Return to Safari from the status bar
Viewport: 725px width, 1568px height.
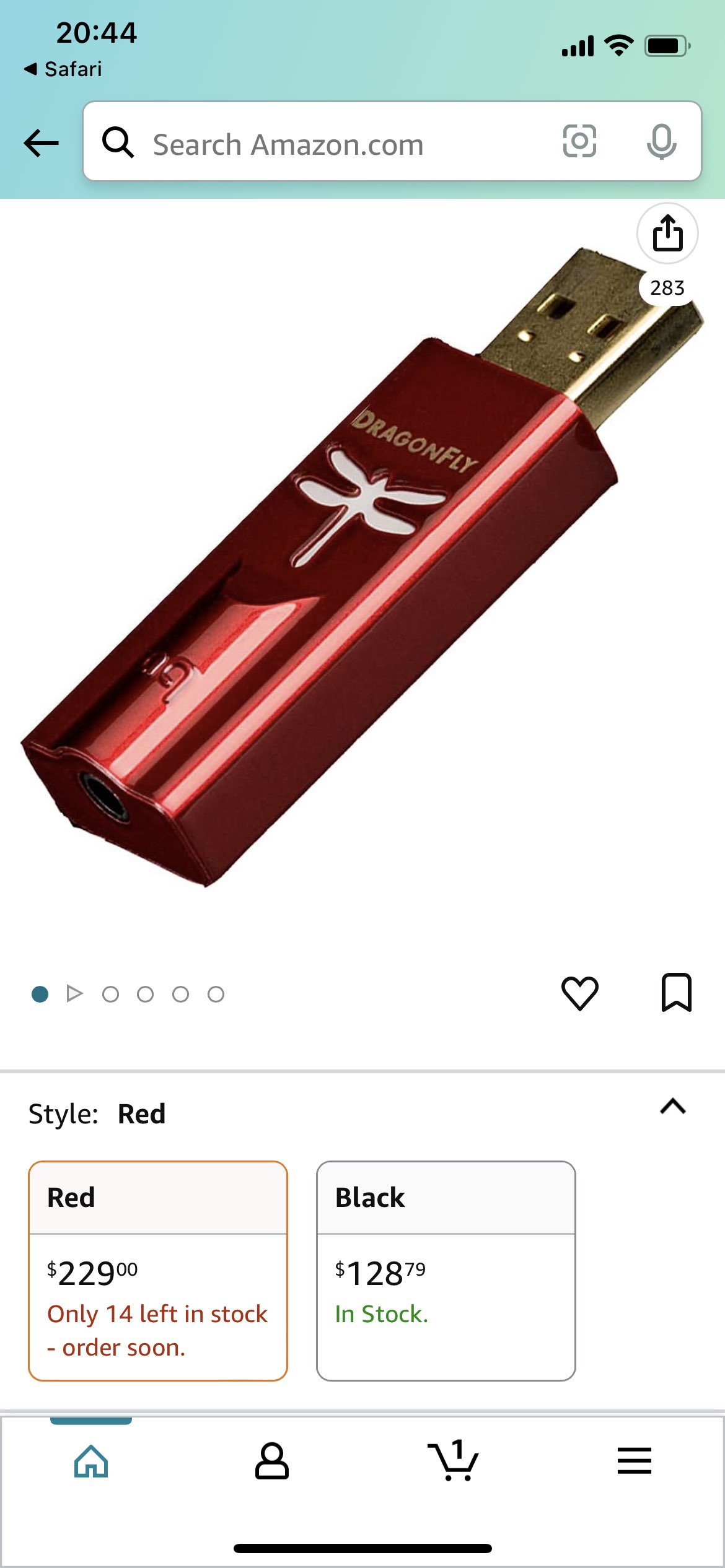[x=63, y=69]
